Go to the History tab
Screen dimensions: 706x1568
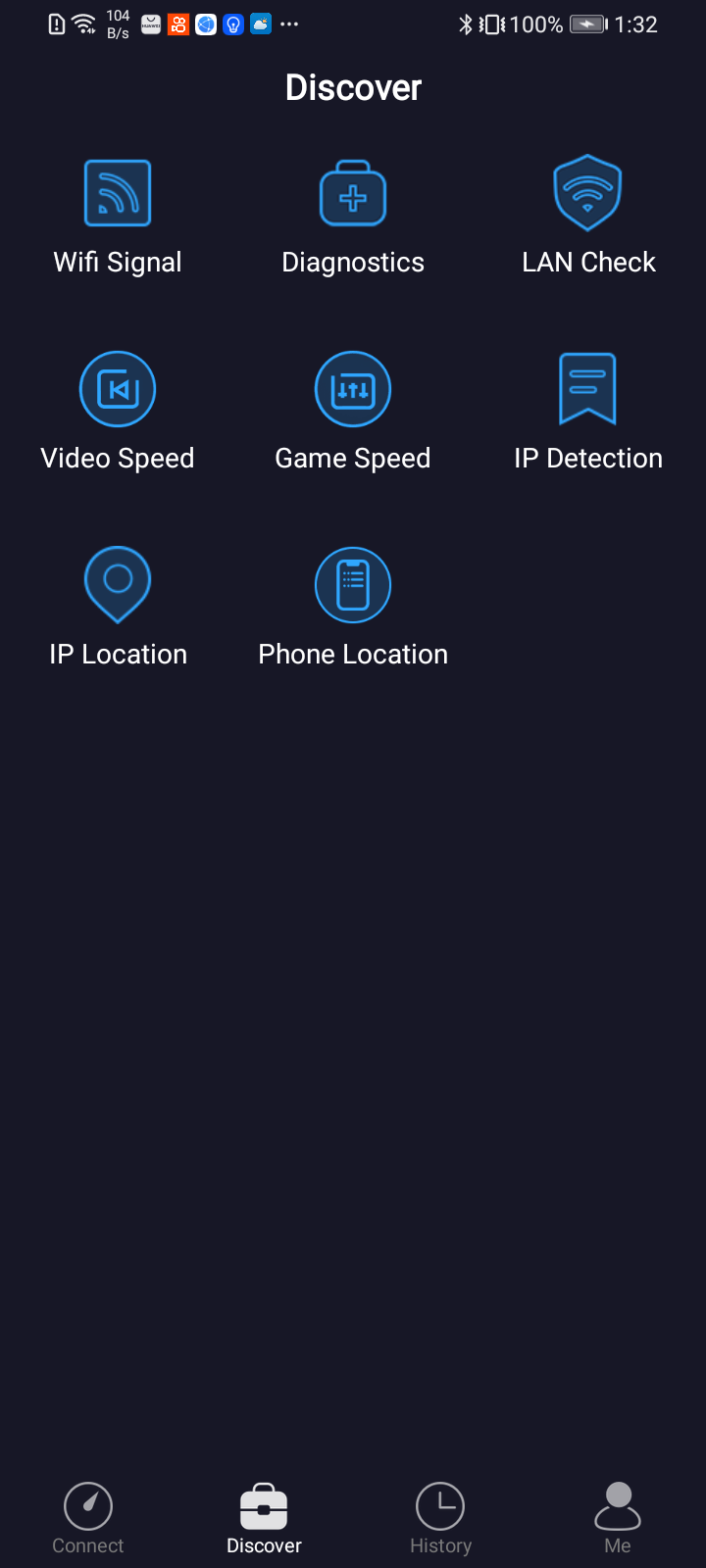pos(441,1517)
